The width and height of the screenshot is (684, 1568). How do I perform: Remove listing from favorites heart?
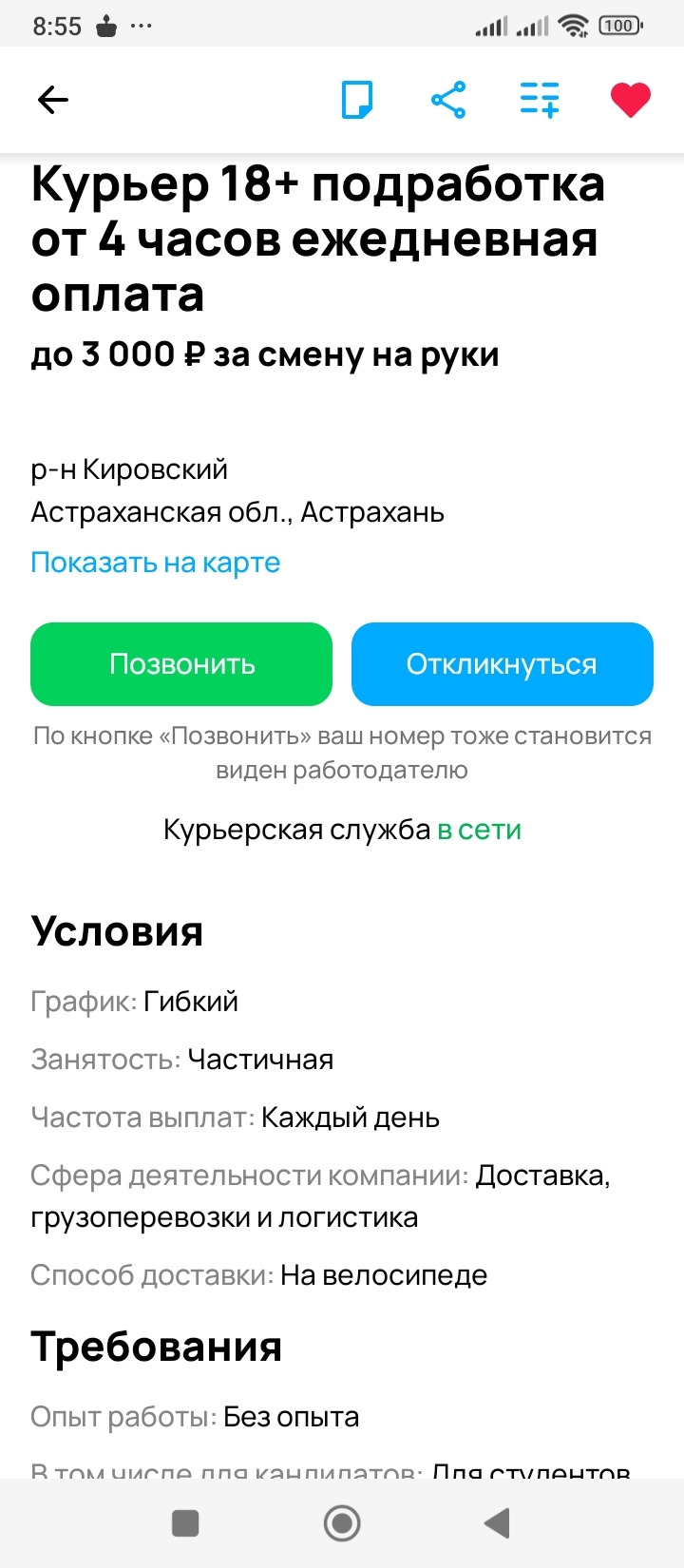(630, 100)
